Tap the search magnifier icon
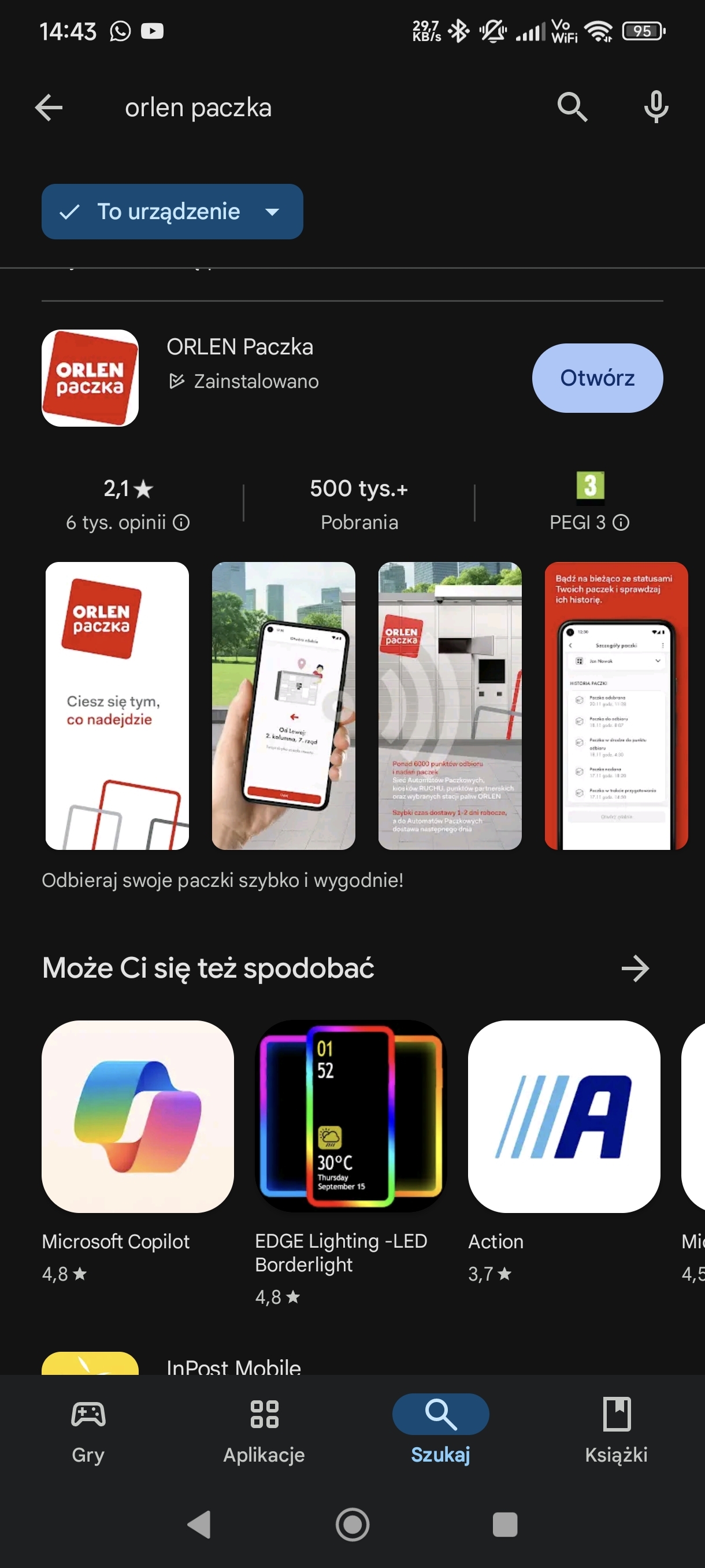Image resolution: width=705 pixels, height=1568 pixels. pos(572,108)
